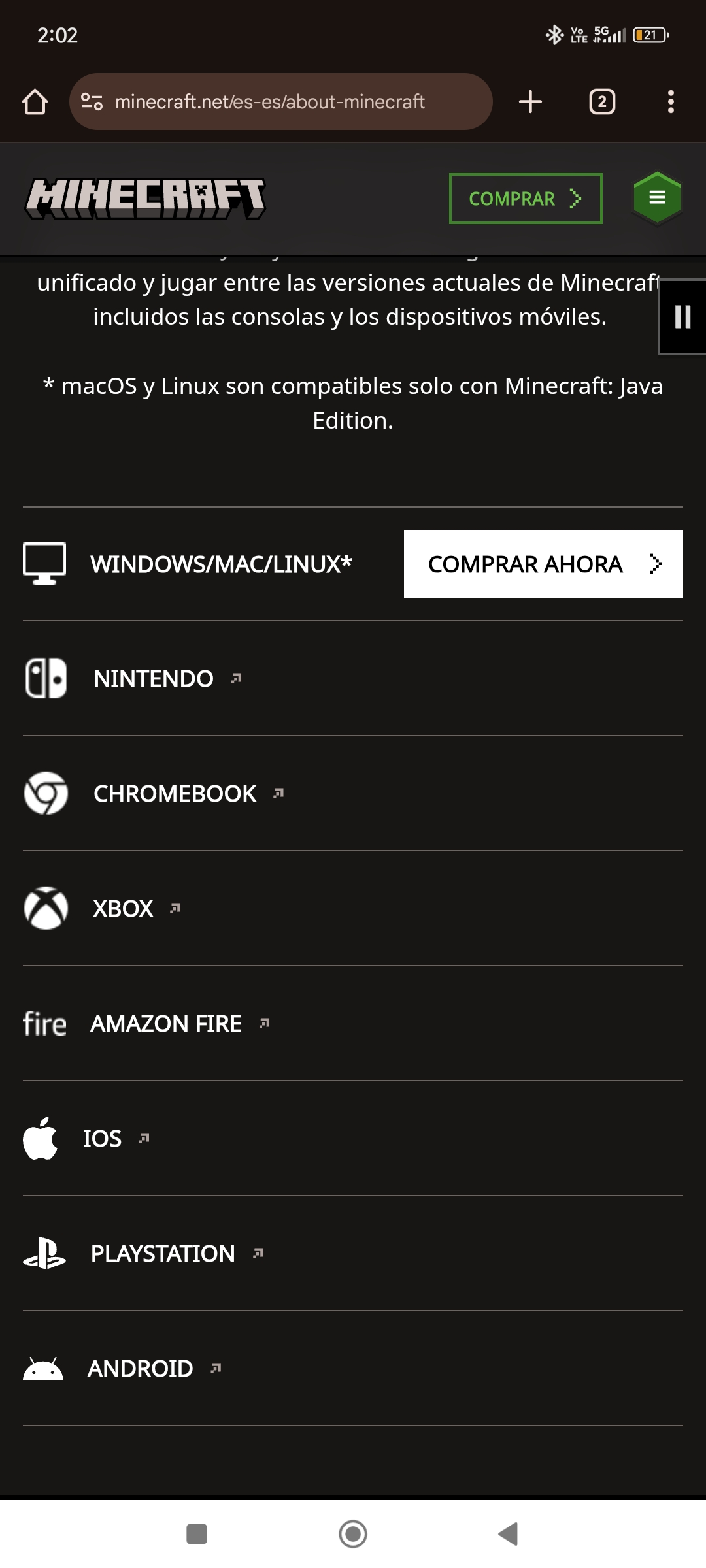This screenshot has height=1568, width=706.
Task: Open recent apps from the navigation bar
Action: pyautogui.click(x=197, y=1533)
